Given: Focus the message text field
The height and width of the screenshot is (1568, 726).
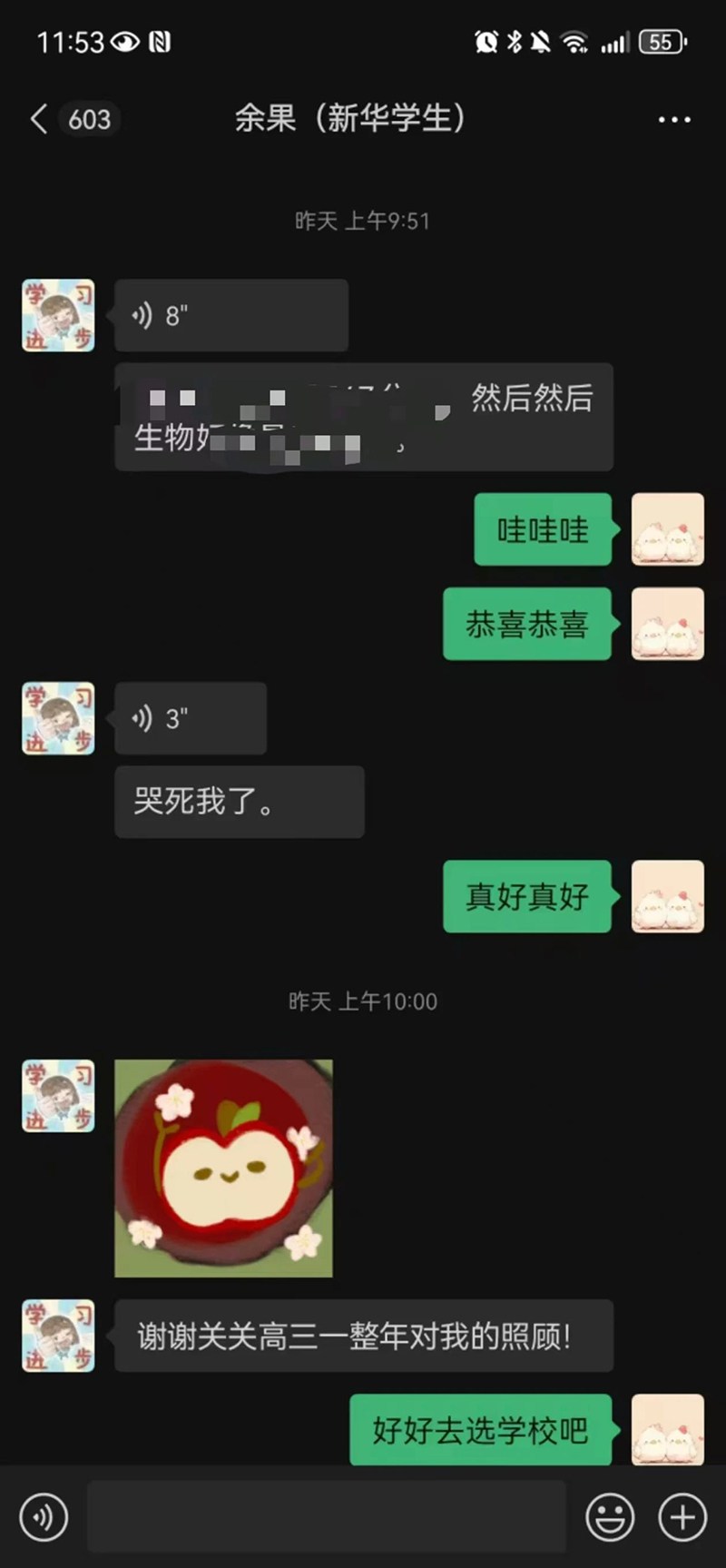Looking at the screenshot, I should click(327, 1517).
